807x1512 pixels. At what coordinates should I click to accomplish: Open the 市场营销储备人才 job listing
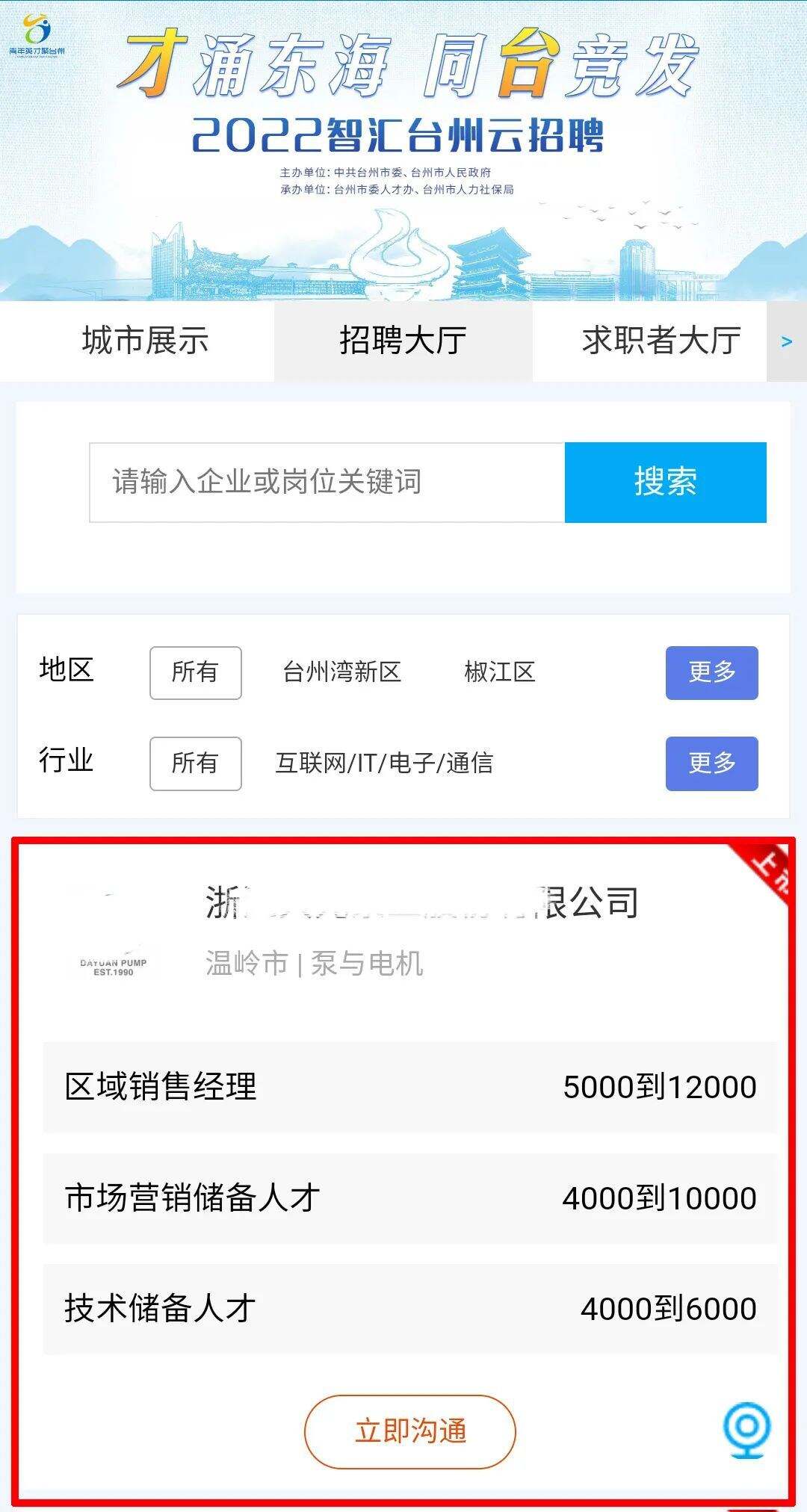(x=409, y=1198)
